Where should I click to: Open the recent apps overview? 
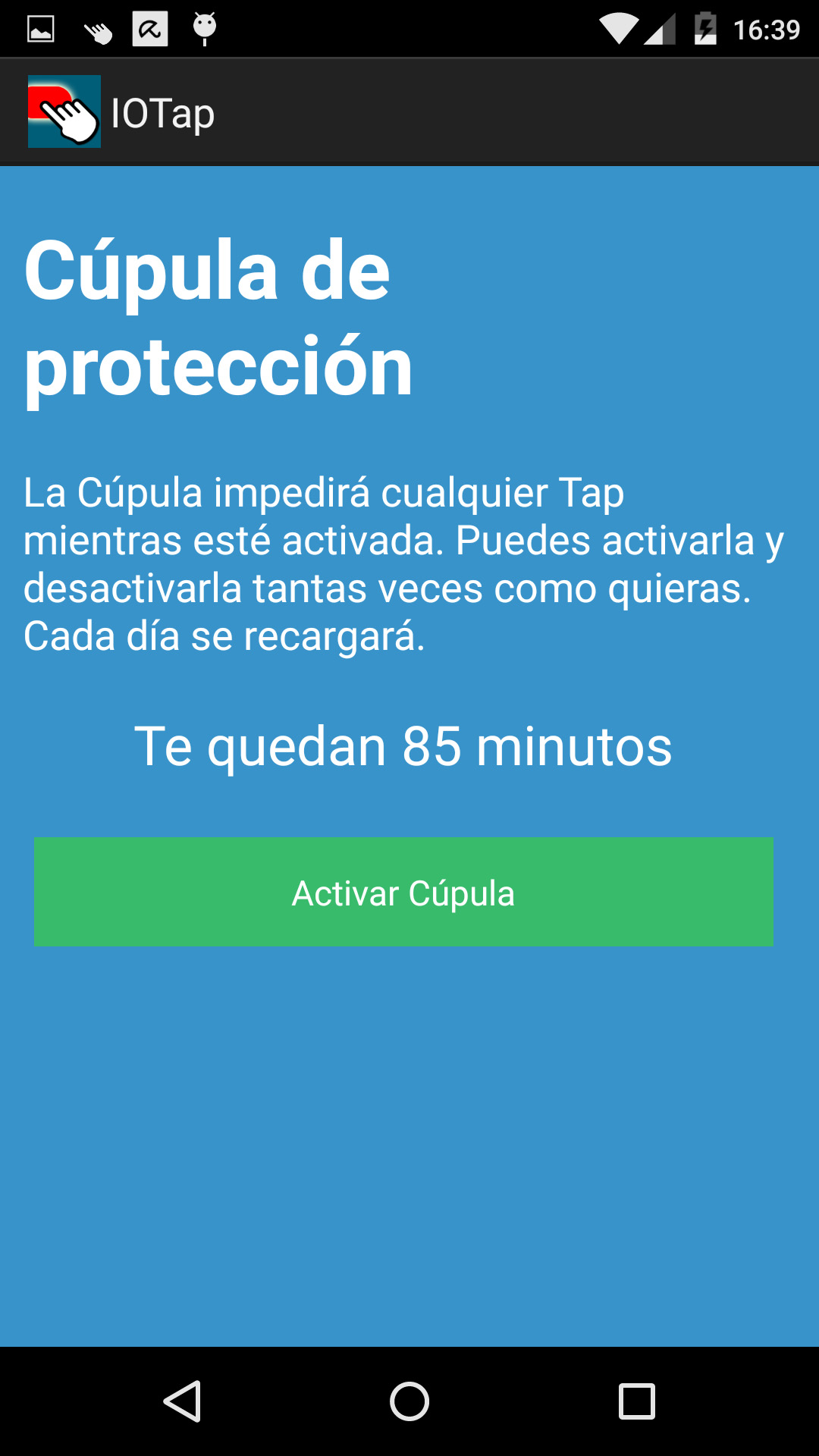click(637, 1401)
